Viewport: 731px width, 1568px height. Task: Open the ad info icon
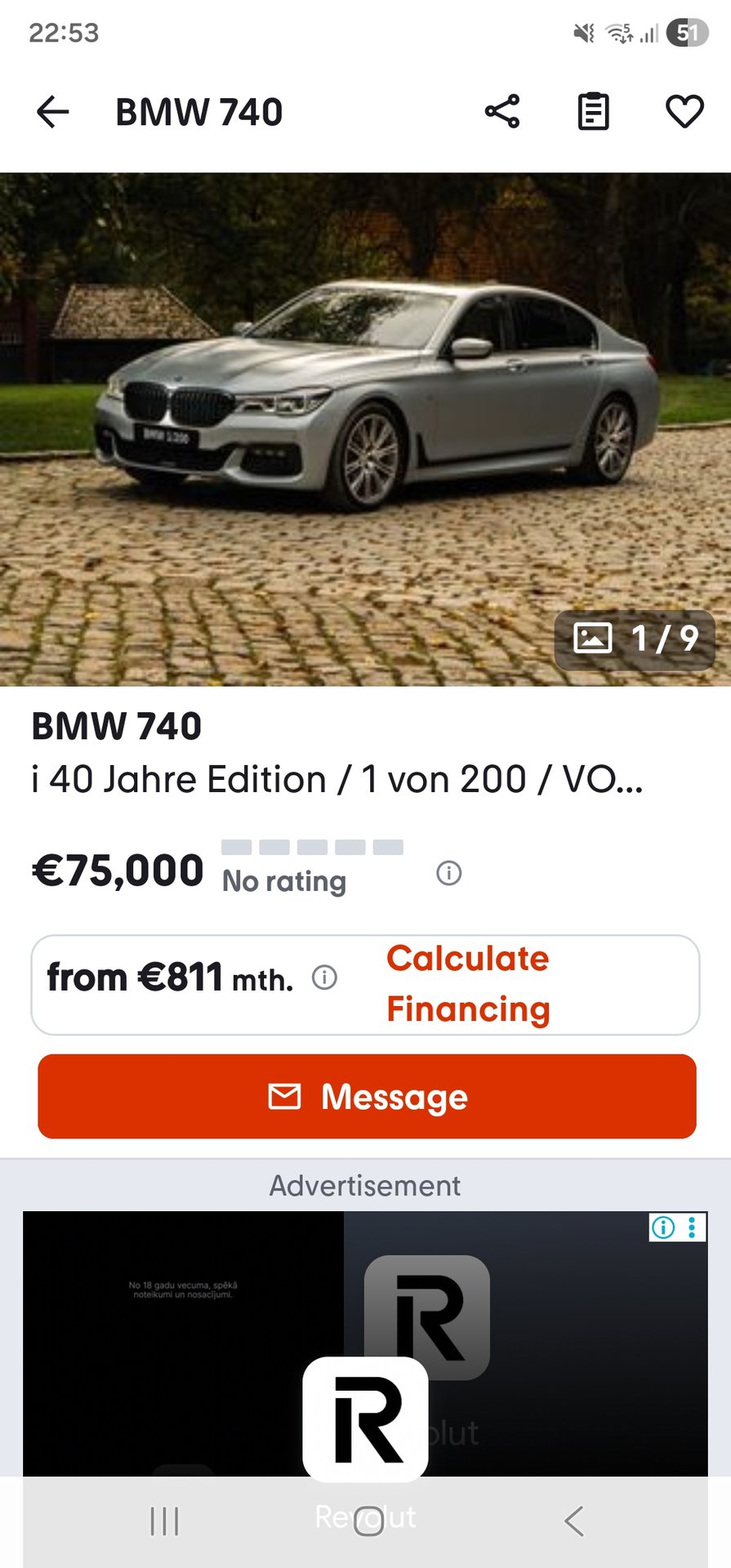click(662, 1227)
